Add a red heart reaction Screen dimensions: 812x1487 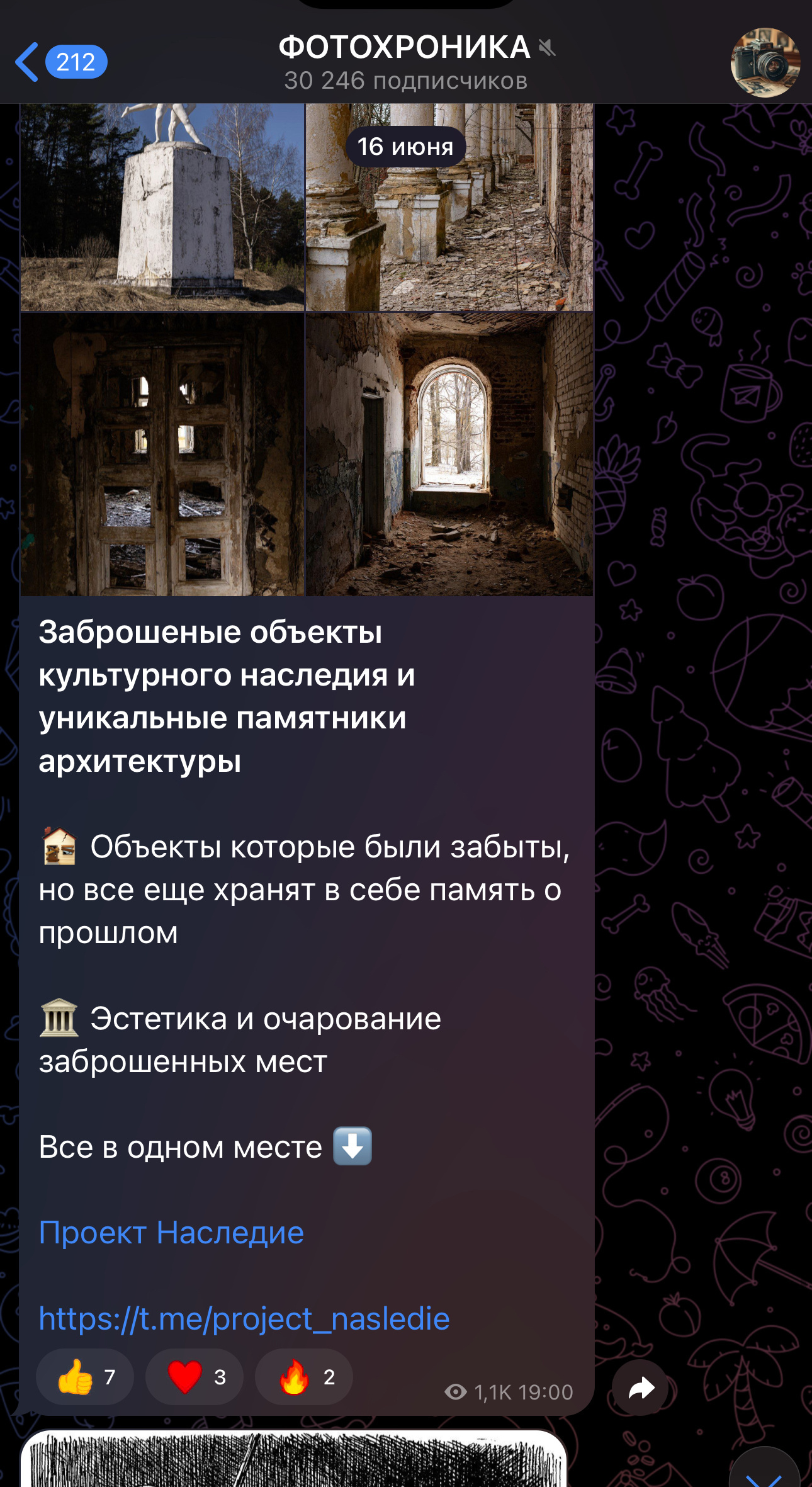[195, 1377]
